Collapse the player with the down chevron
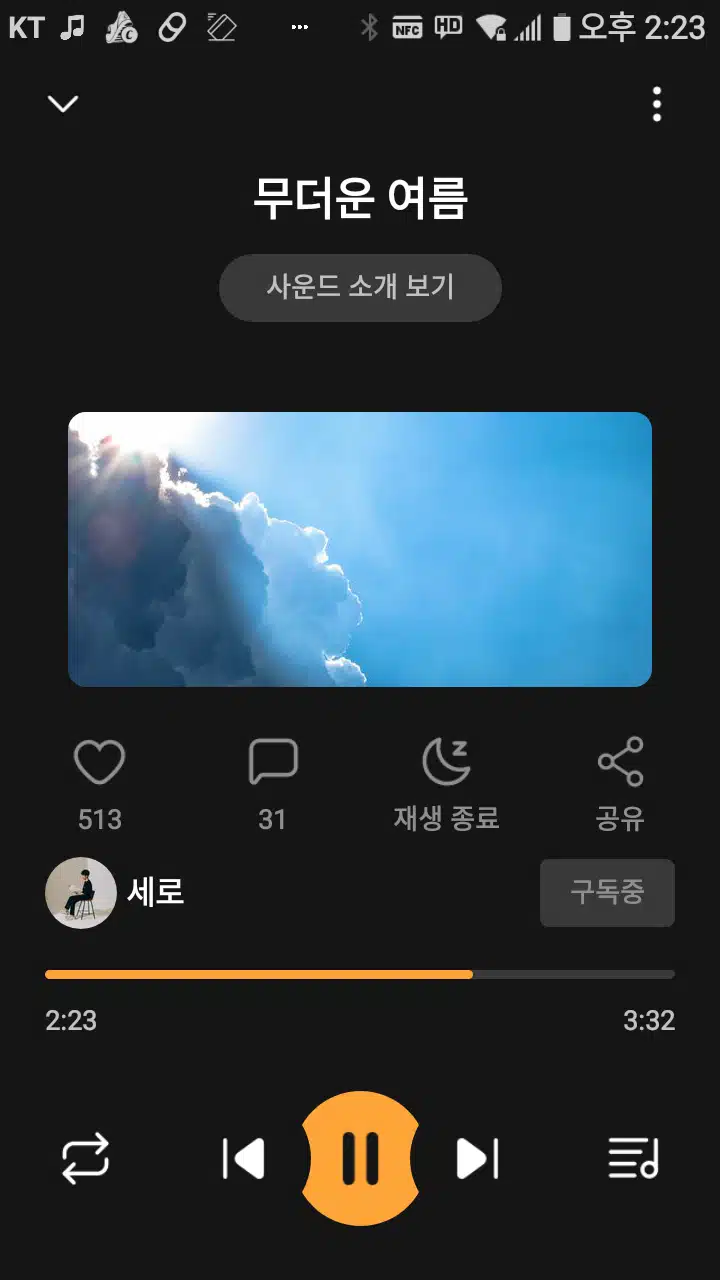This screenshot has height=1280, width=720. pyautogui.click(x=63, y=104)
